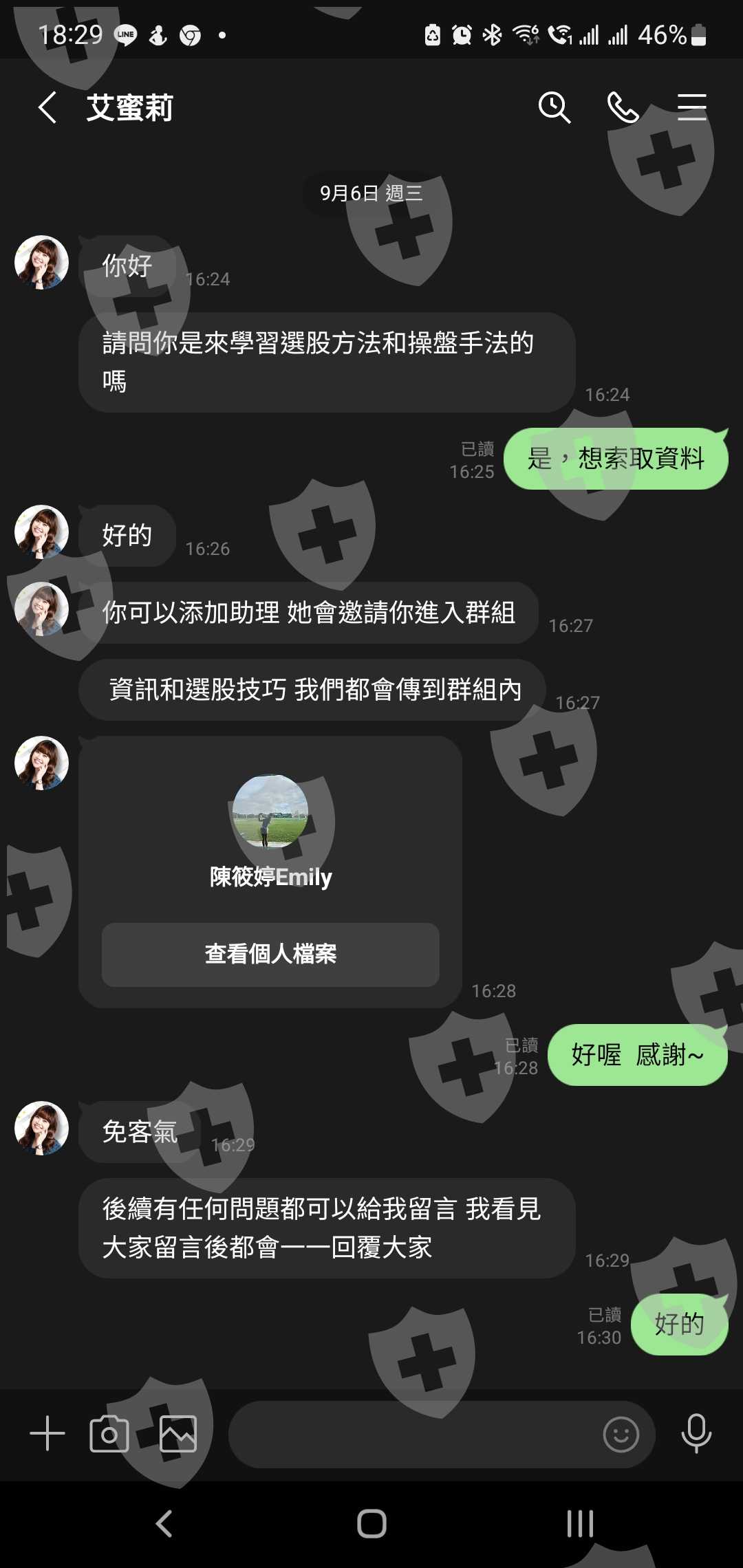Focus the message input field
Image resolution: width=743 pixels, height=1568 pixels.
(413, 1434)
